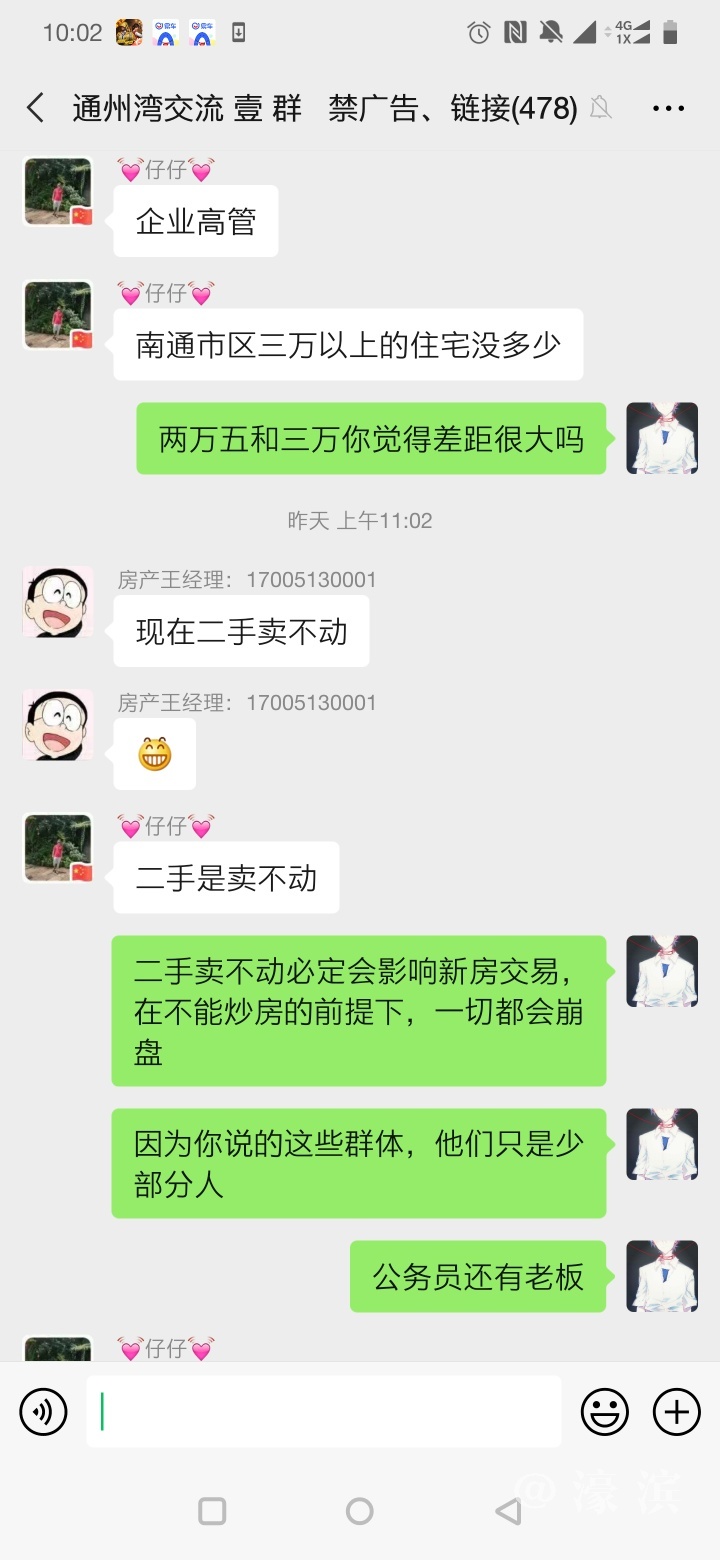The image size is (720, 1560).
Task: Tap the system home button
Action: 360,1511
